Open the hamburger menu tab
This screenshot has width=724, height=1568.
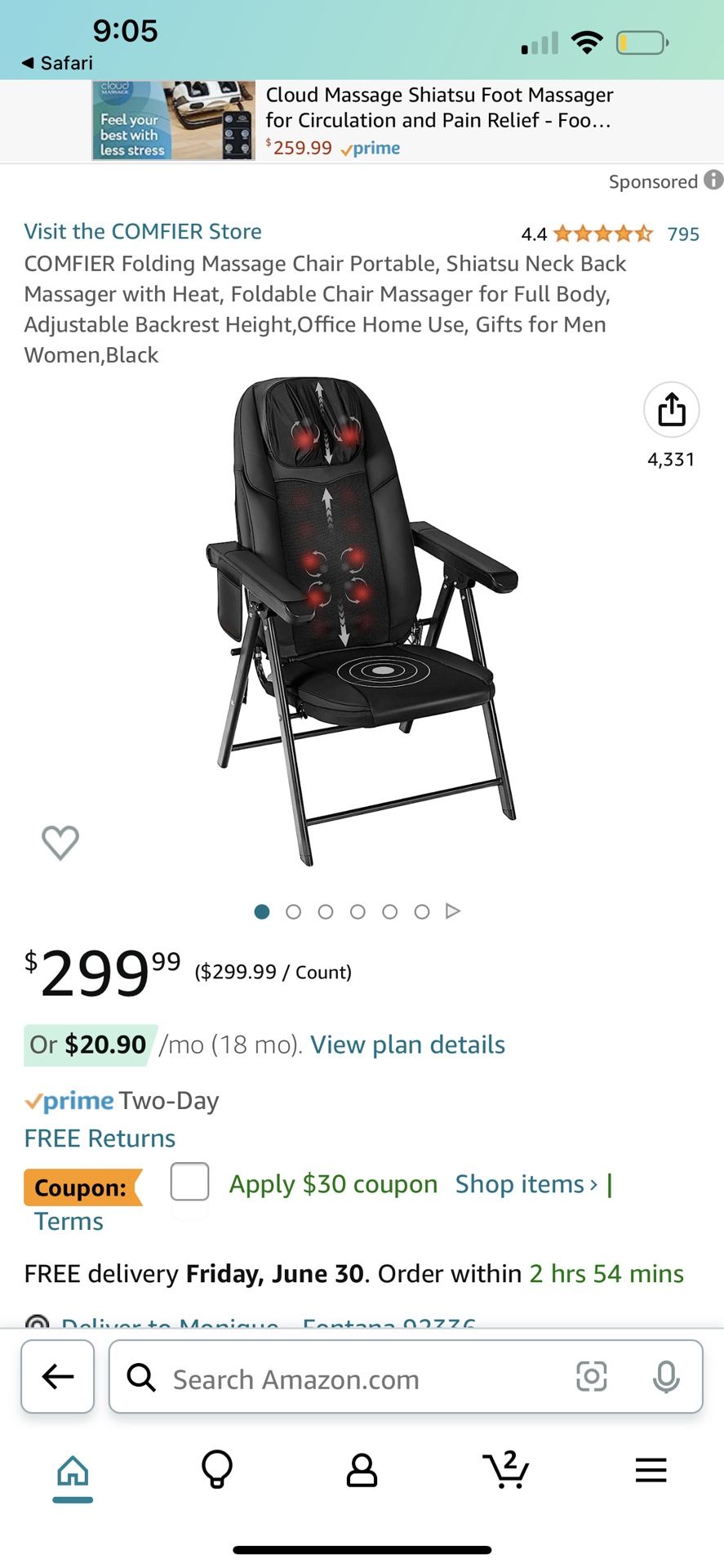pos(651,1470)
